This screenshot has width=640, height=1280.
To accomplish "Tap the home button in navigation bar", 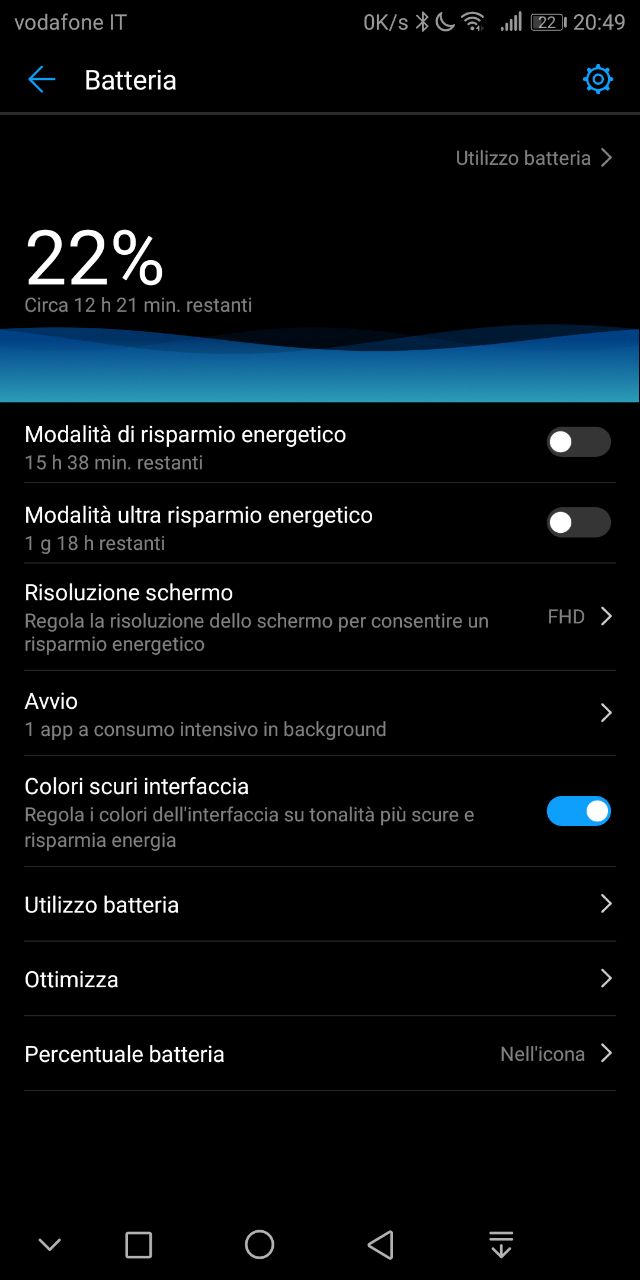I will (x=259, y=1244).
